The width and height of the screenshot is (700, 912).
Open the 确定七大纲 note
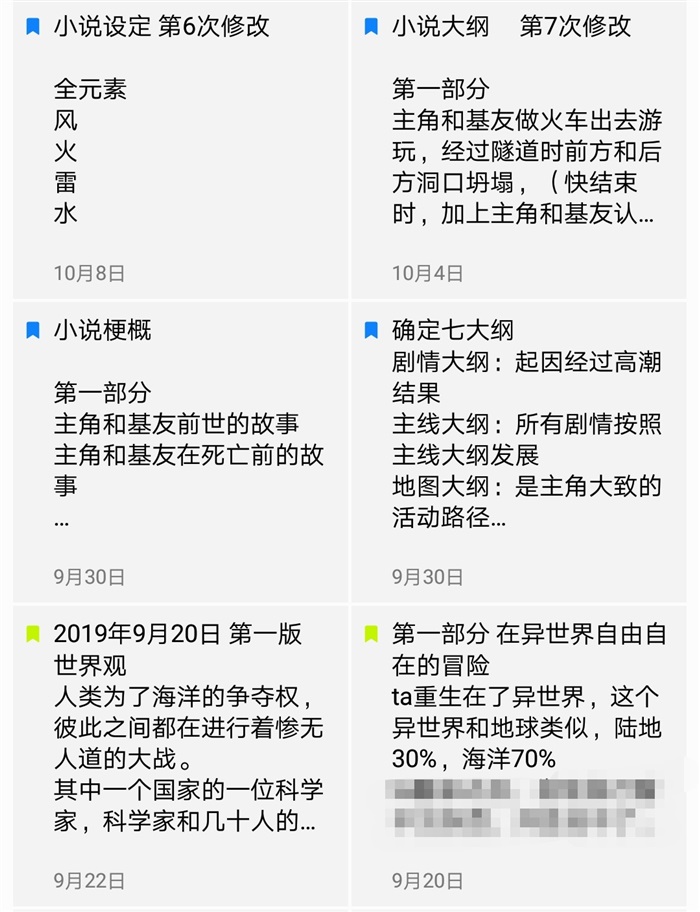[518, 450]
